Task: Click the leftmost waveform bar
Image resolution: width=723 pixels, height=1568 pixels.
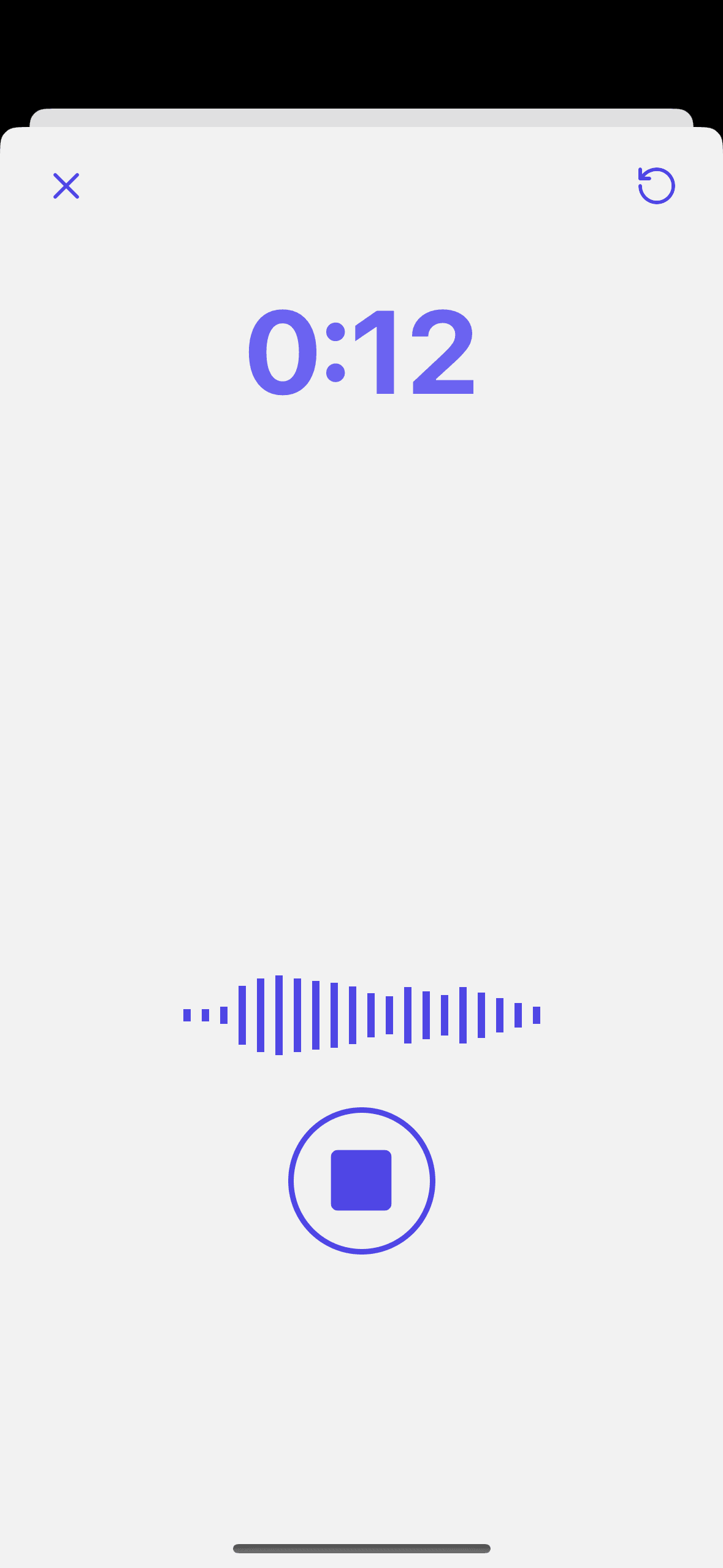Action: click(188, 1015)
